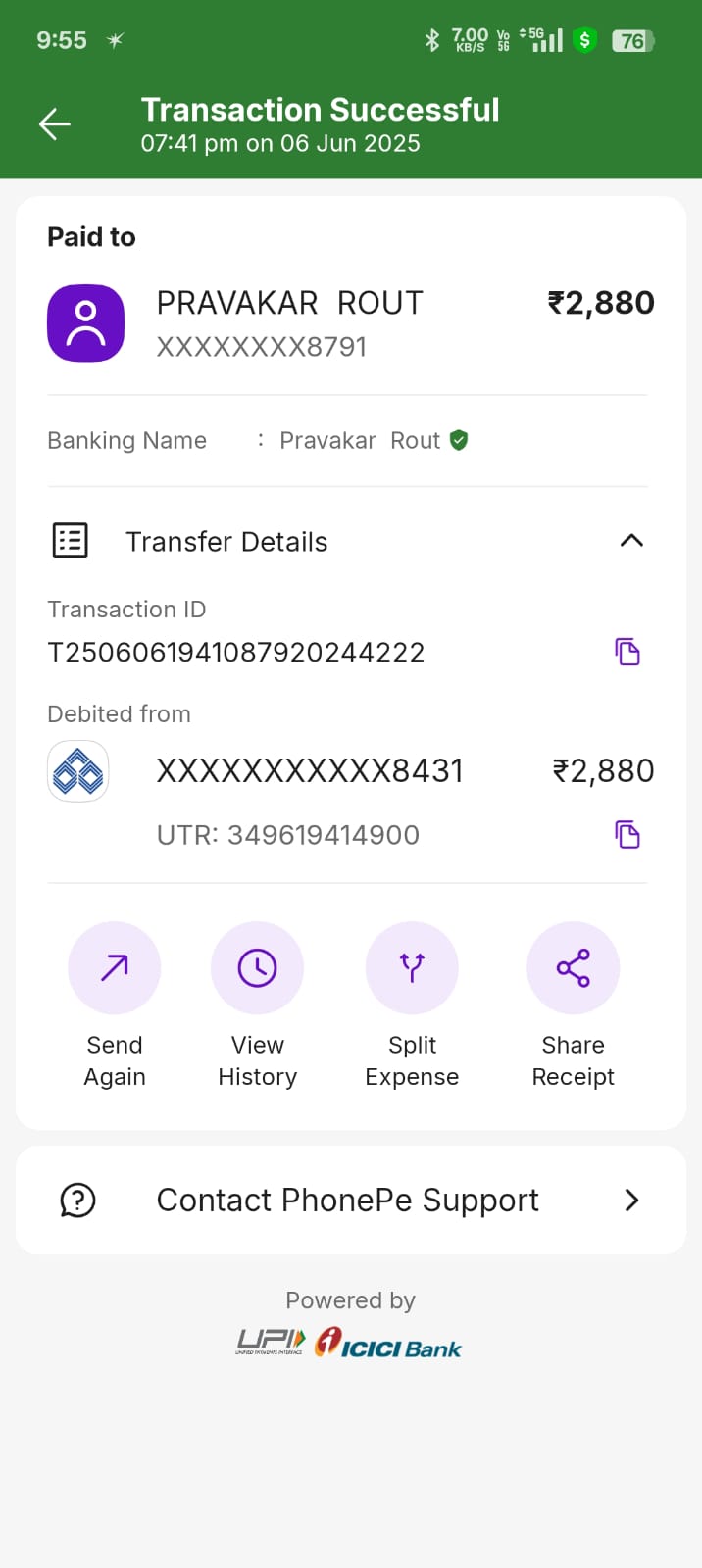Collapse the Transfer Details section
702x1568 pixels.
tap(631, 541)
